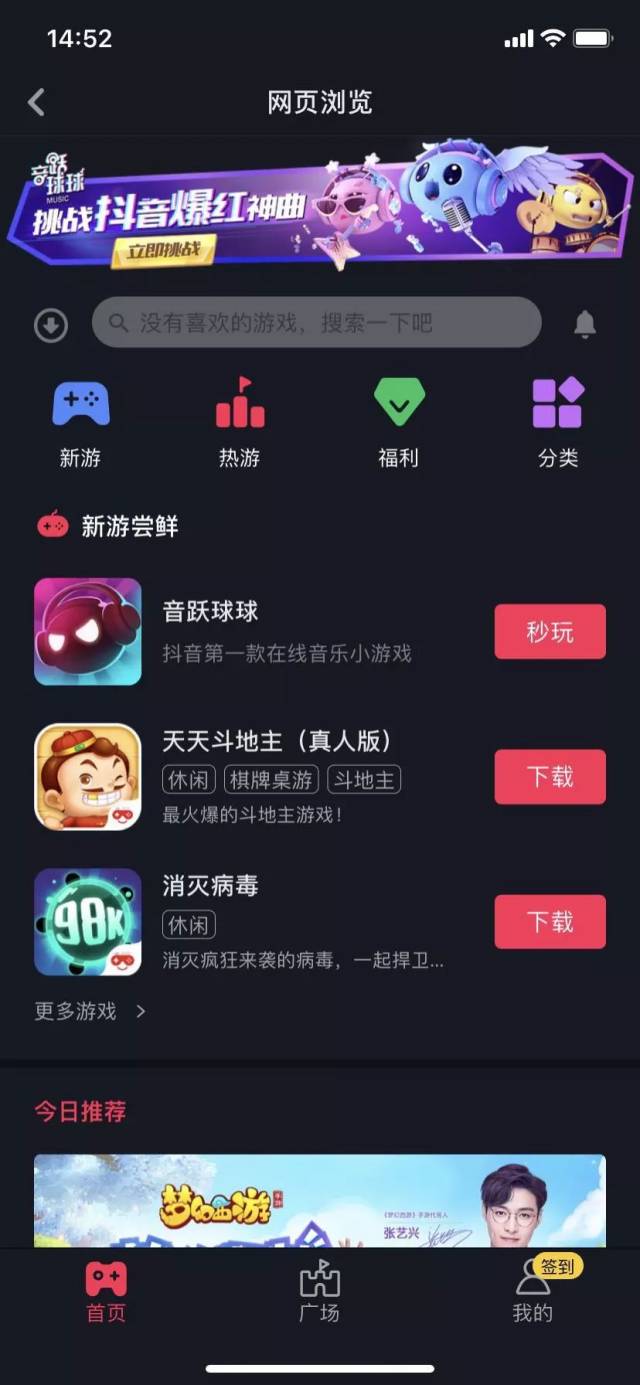Open the 新游 category
This screenshot has height=1385, width=640.
(x=80, y=423)
